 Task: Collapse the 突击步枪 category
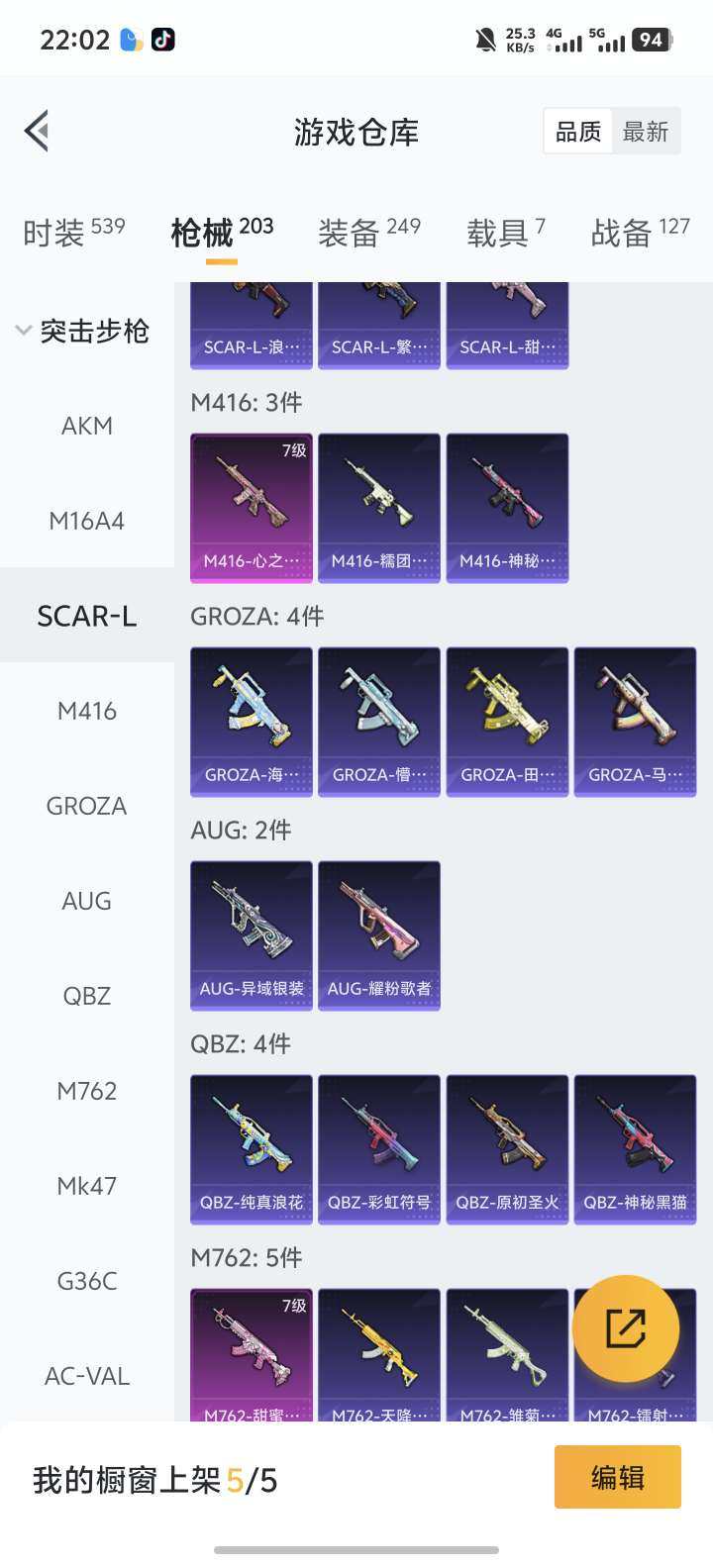point(84,331)
